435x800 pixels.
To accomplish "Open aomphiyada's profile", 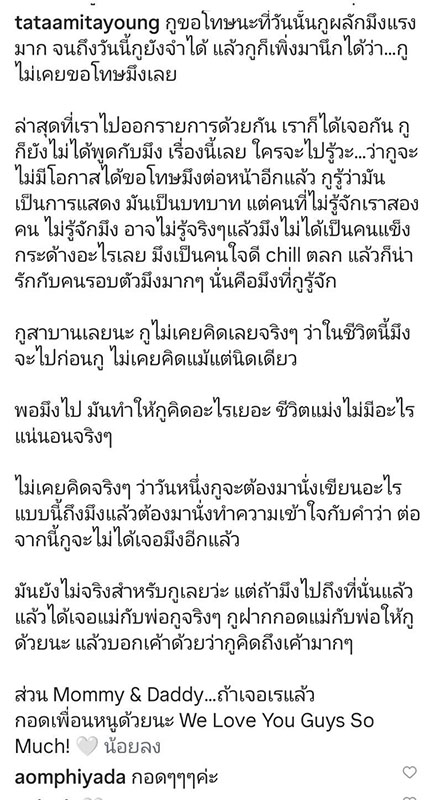I will (x=70, y=778).
